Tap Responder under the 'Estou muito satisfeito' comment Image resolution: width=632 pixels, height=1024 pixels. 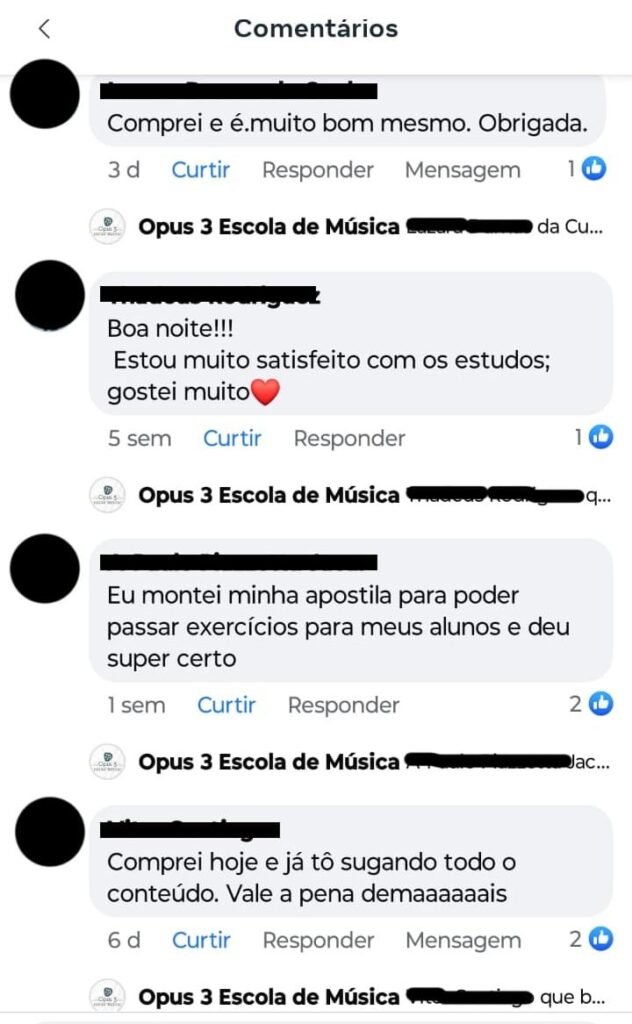tap(349, 438)
